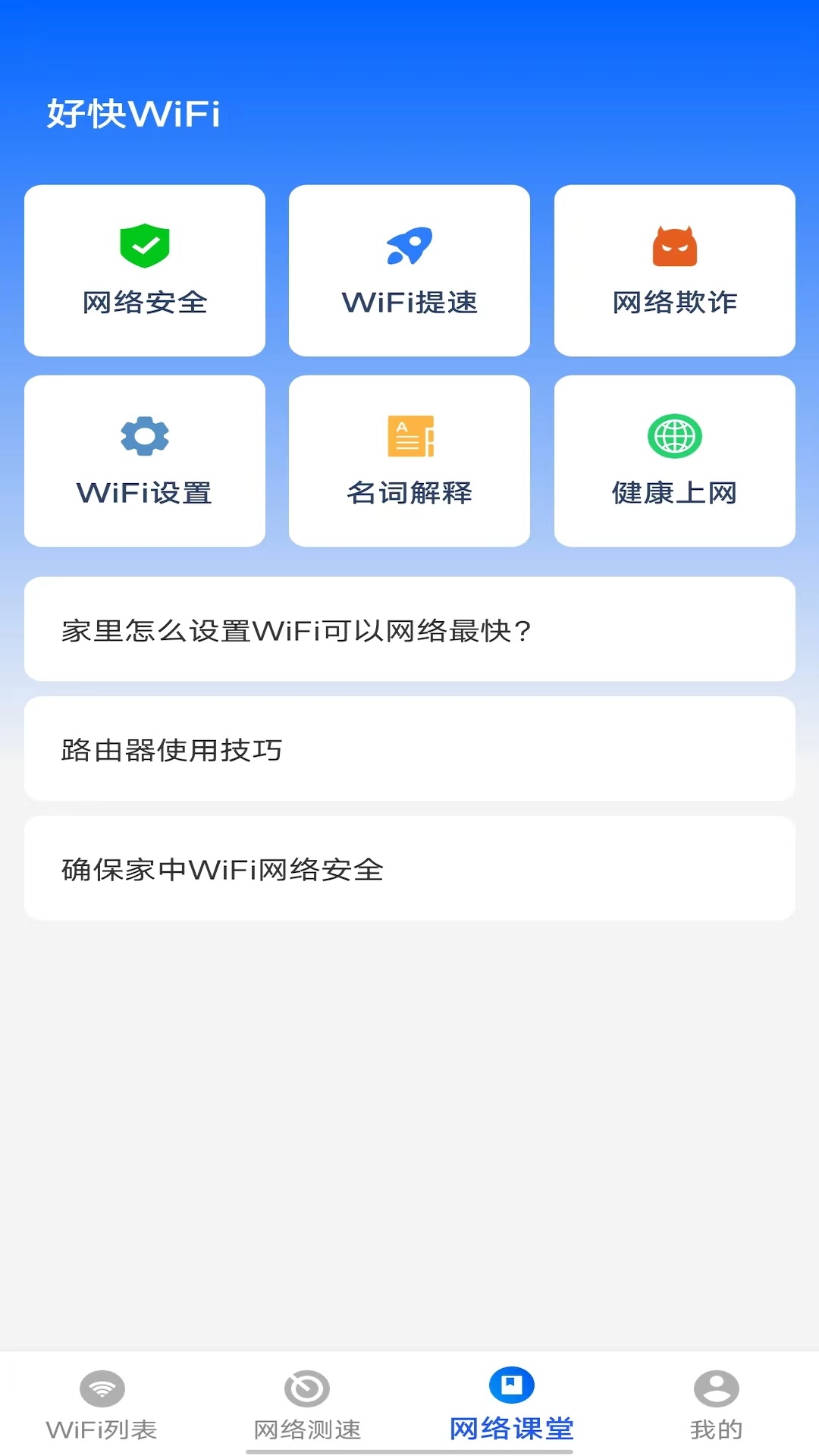Select the 名词解释 document icon
This screenshot has height=1456, width=819.
[x=409, y=436]
